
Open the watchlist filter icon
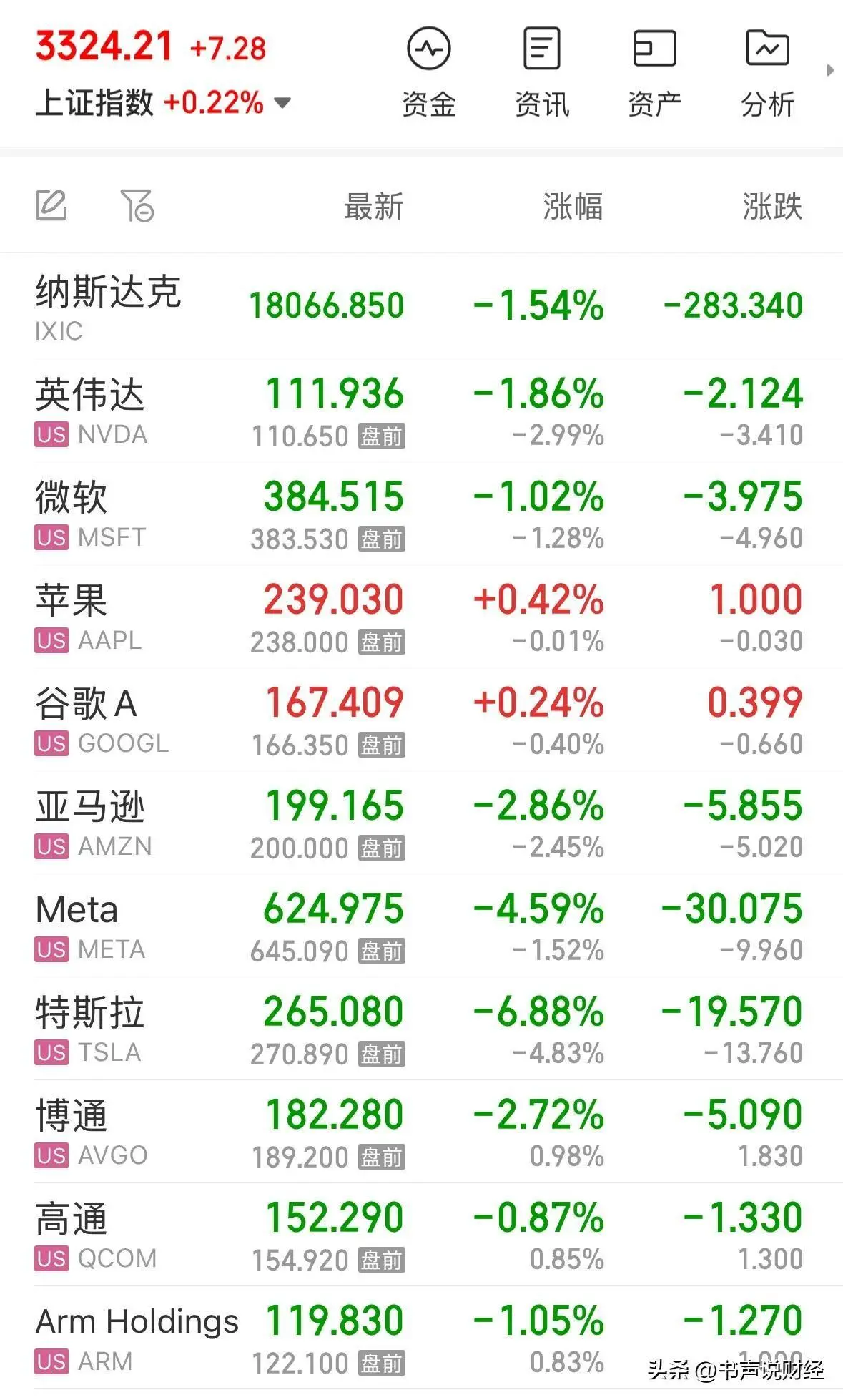point(137,206)
